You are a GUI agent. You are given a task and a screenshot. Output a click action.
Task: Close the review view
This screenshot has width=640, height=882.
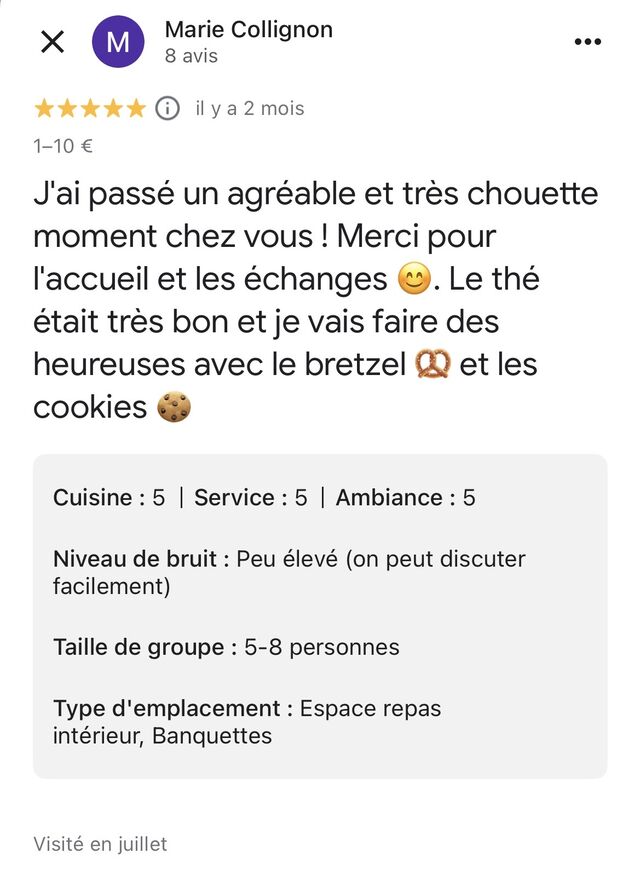(x=52, y=42)
